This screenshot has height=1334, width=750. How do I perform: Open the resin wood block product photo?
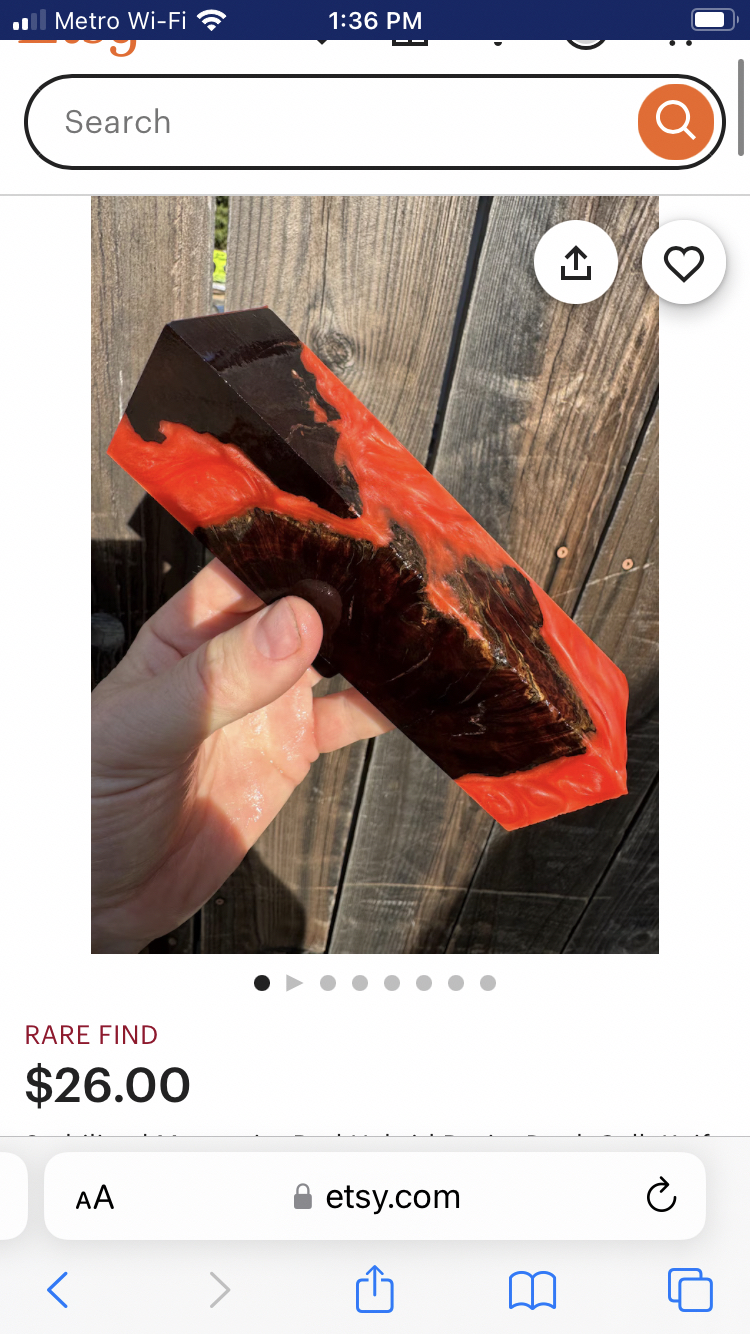(x=375, y=575)
